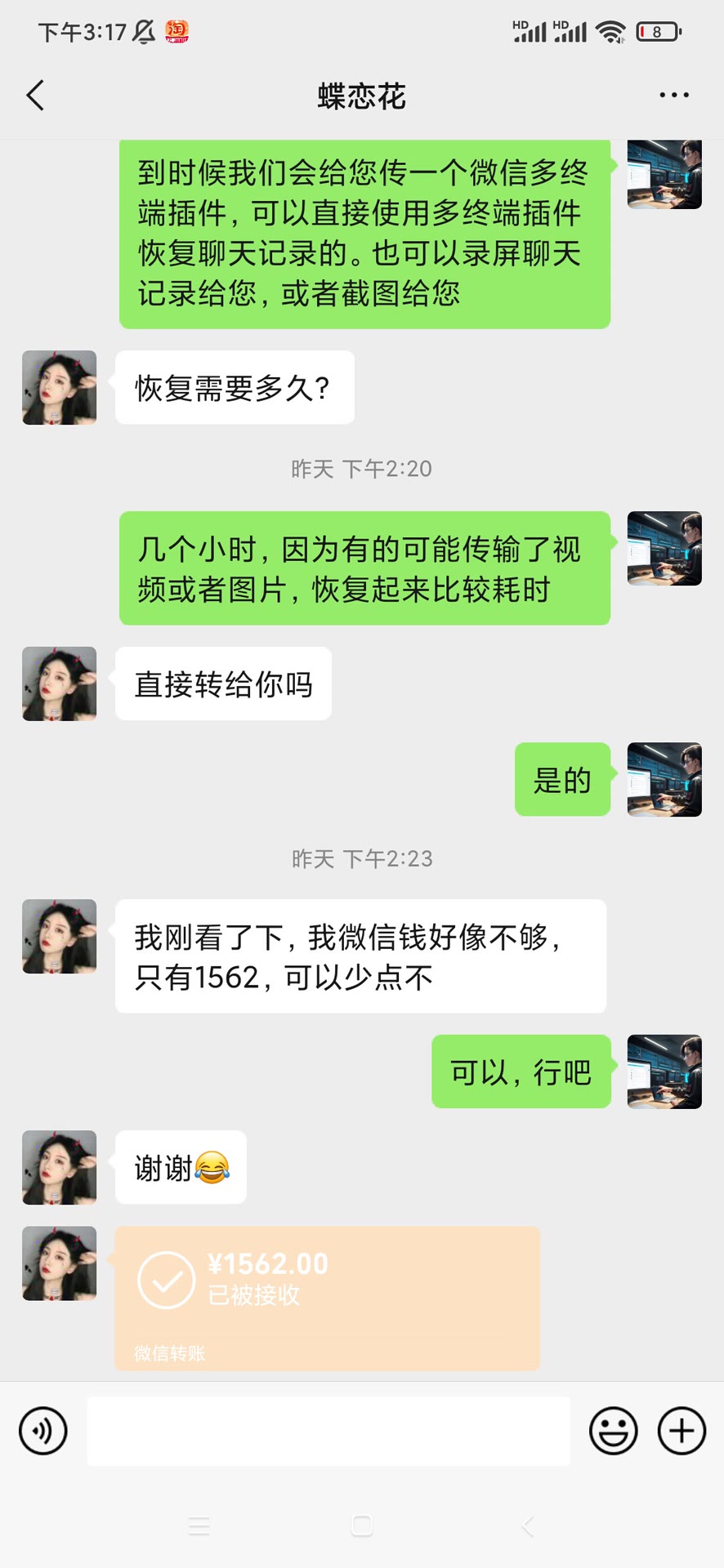Tap the contact's avatar beside 直接转给你吗
The width and height of the screenshot is (724, 1568).
[x=58, y=684]
